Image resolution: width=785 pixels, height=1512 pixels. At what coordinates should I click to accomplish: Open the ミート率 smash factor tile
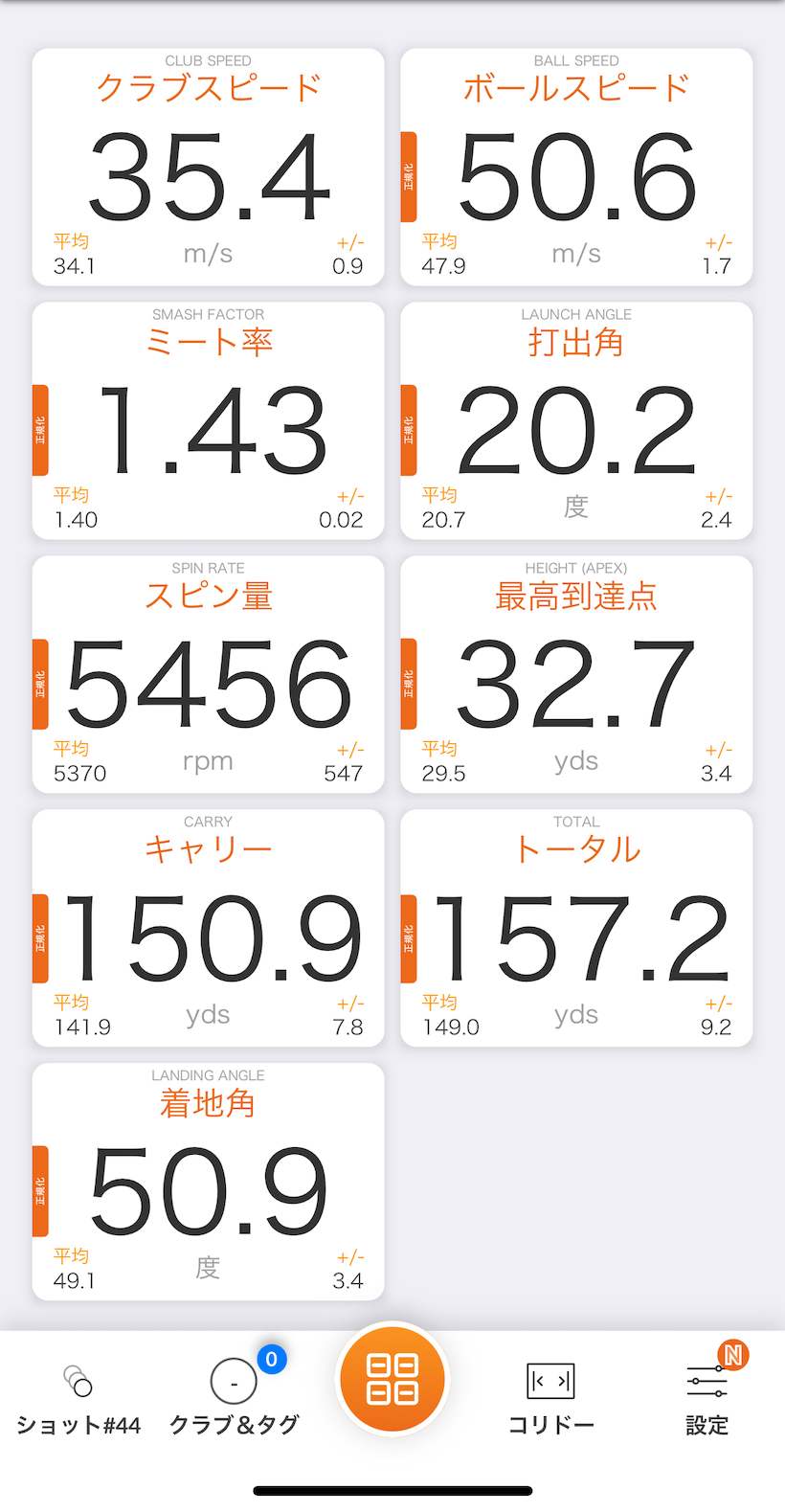tap(209, 421)
